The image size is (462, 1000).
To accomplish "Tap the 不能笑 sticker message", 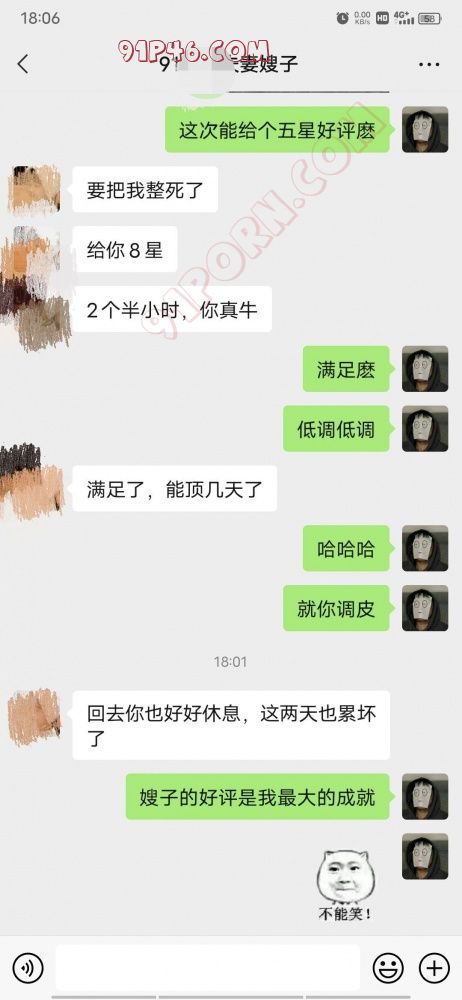I will coord(345,885).
